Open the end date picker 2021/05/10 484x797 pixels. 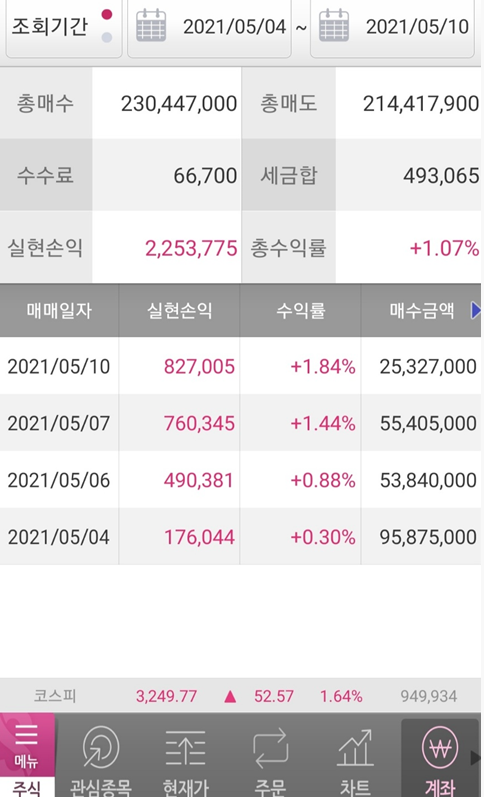392,26
